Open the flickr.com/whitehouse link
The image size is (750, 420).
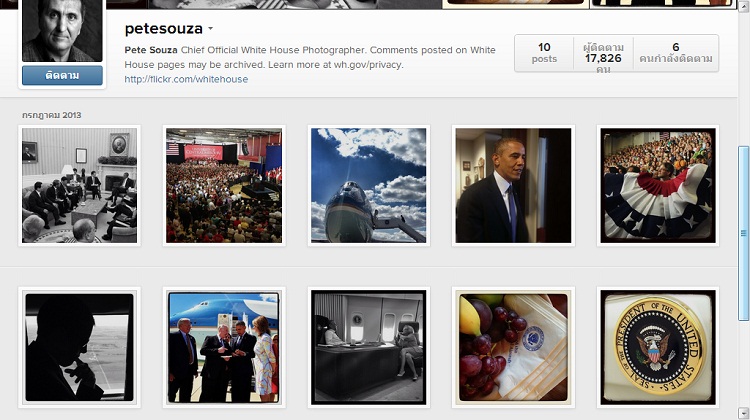(186, 79)
